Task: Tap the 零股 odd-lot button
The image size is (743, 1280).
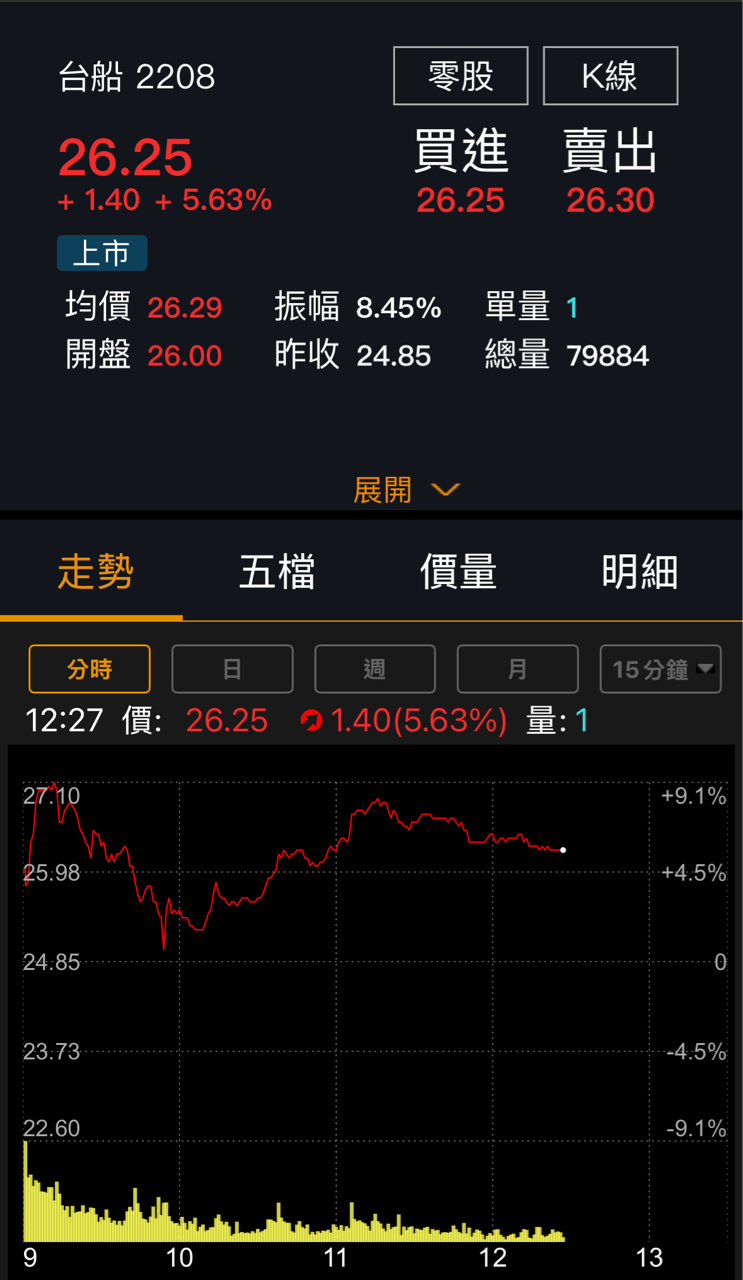Action: point(460,76)
